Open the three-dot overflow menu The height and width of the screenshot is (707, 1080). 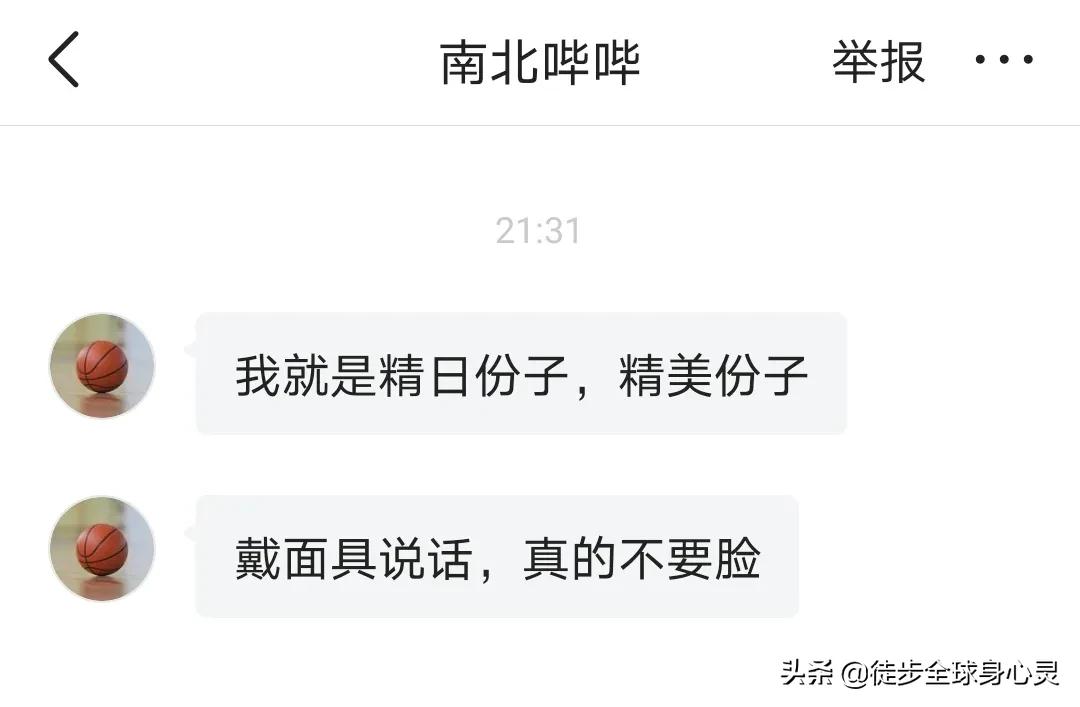pos(1004,60)
